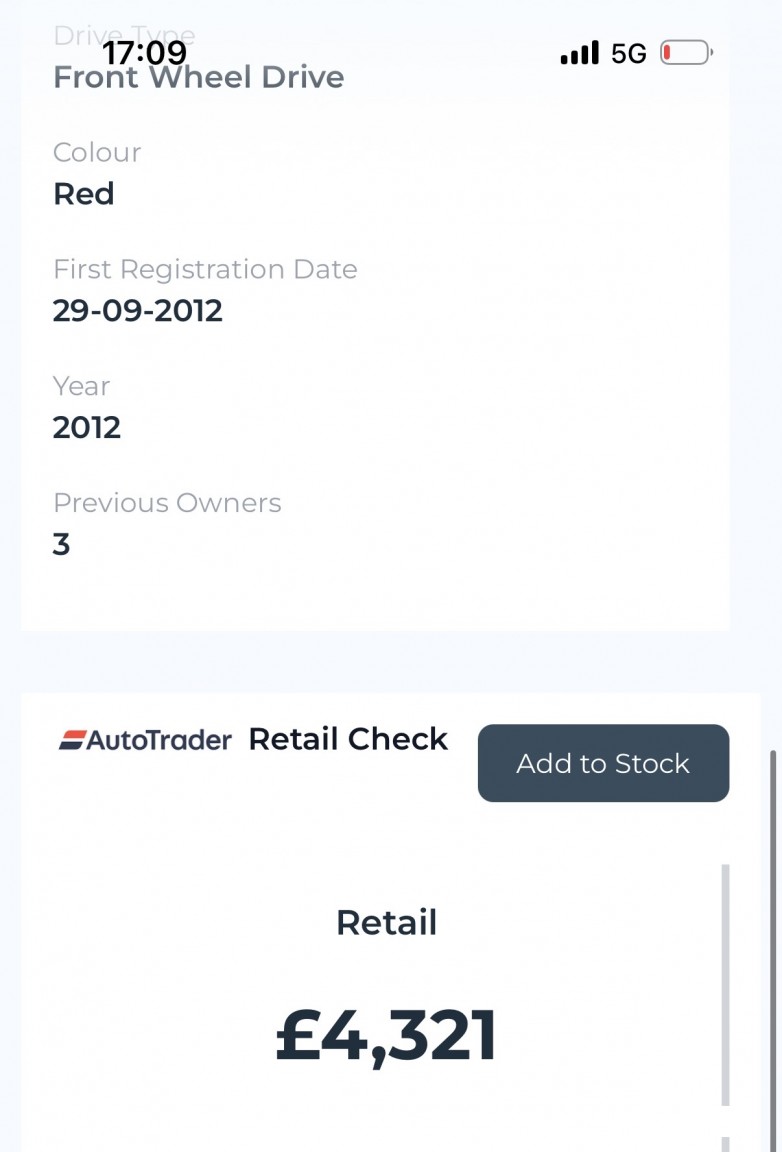Open the Retail Check section header
Viewport: 782px width, 1152px height.
click(350, 740)
